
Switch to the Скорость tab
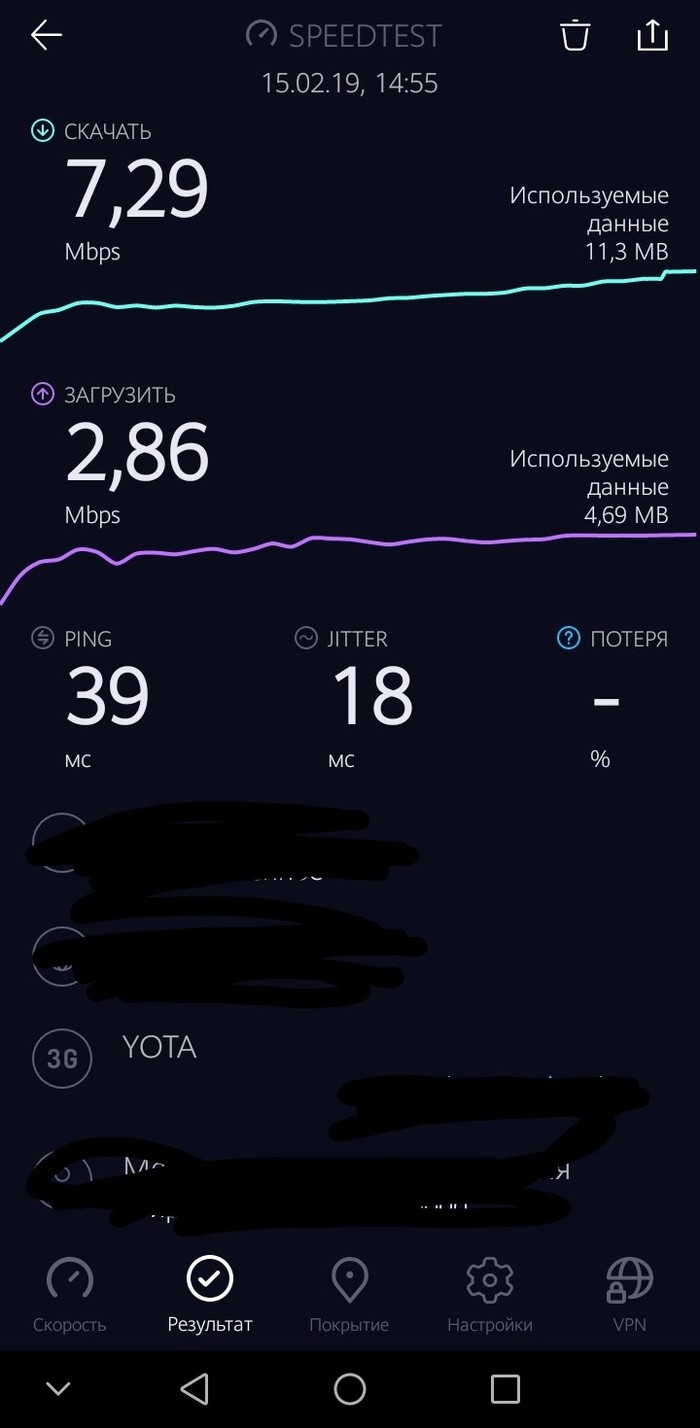(70, 1295)
